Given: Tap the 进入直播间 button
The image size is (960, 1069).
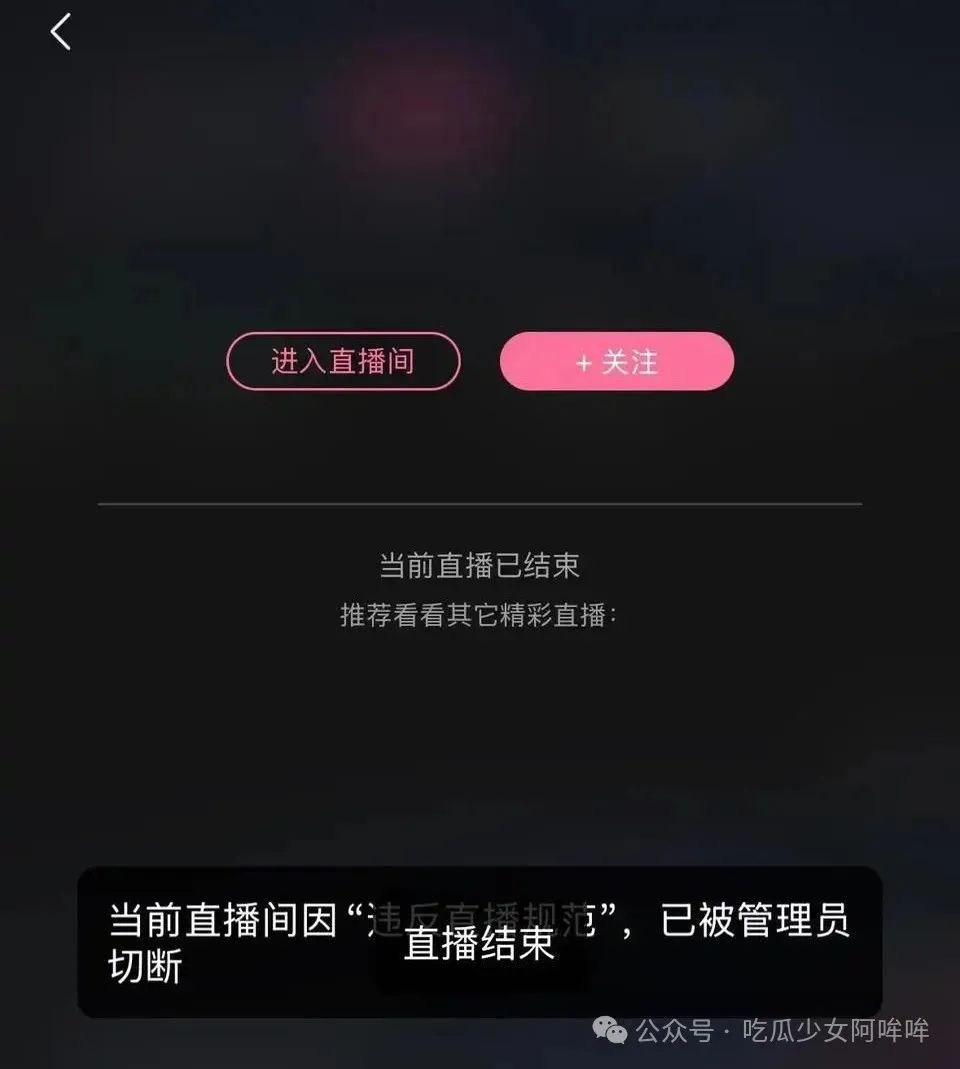Looking at the screenshot, I should pos(343,361).
